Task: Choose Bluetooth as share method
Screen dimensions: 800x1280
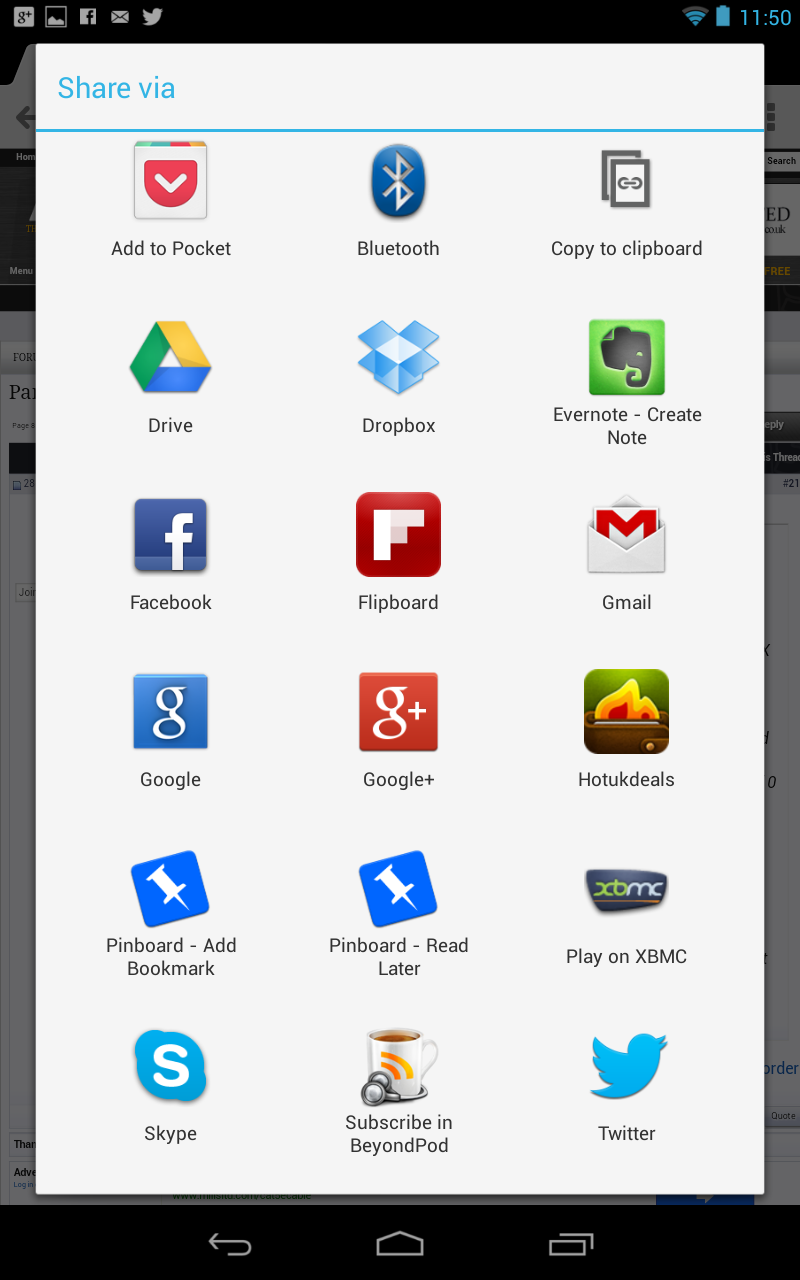Action: 399,201
